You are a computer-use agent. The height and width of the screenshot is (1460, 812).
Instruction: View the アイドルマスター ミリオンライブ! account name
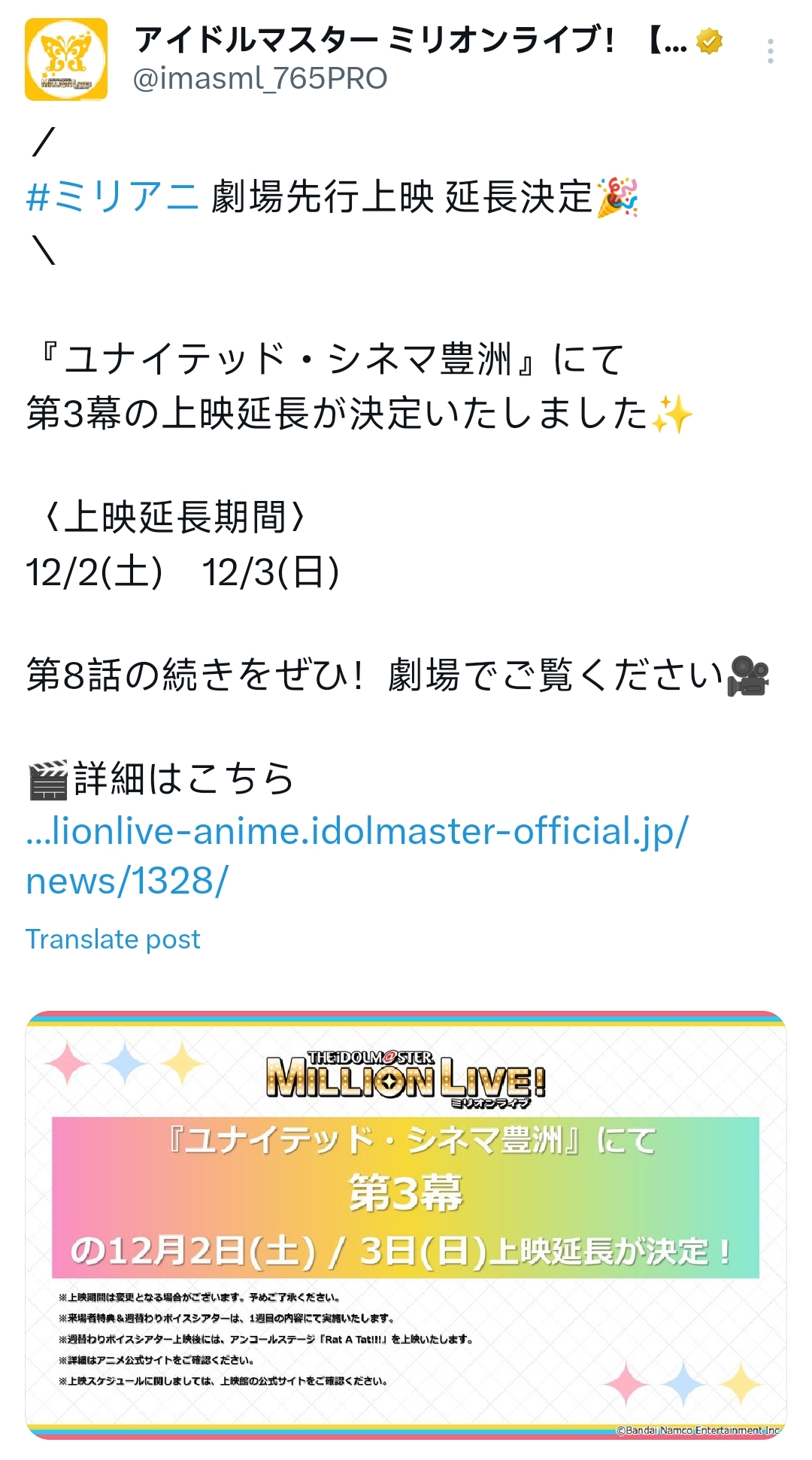point(410,39)
